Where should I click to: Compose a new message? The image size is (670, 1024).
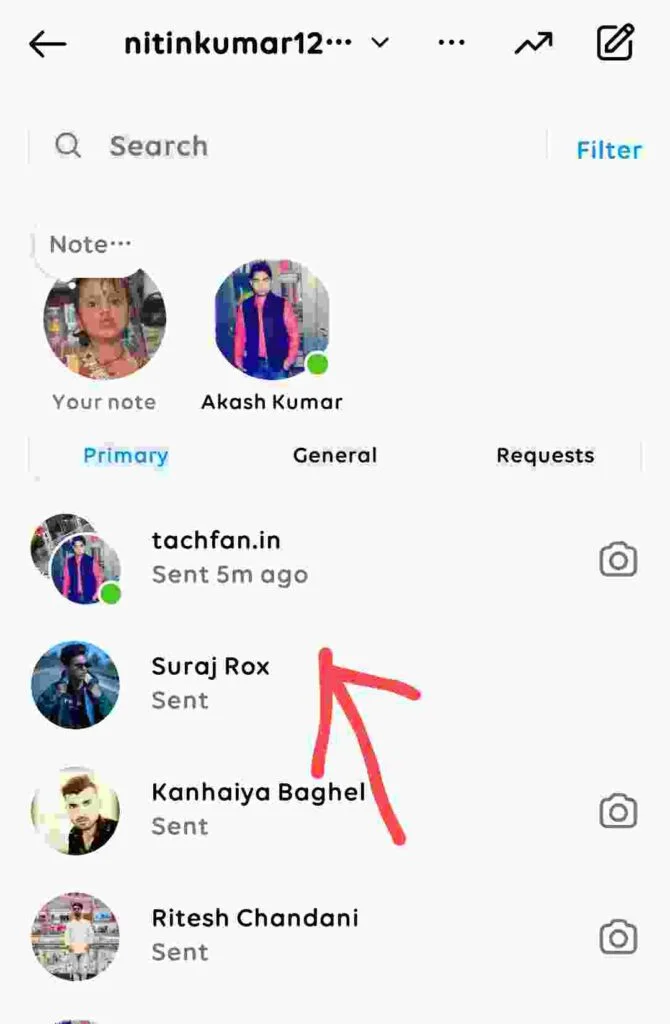615,43
